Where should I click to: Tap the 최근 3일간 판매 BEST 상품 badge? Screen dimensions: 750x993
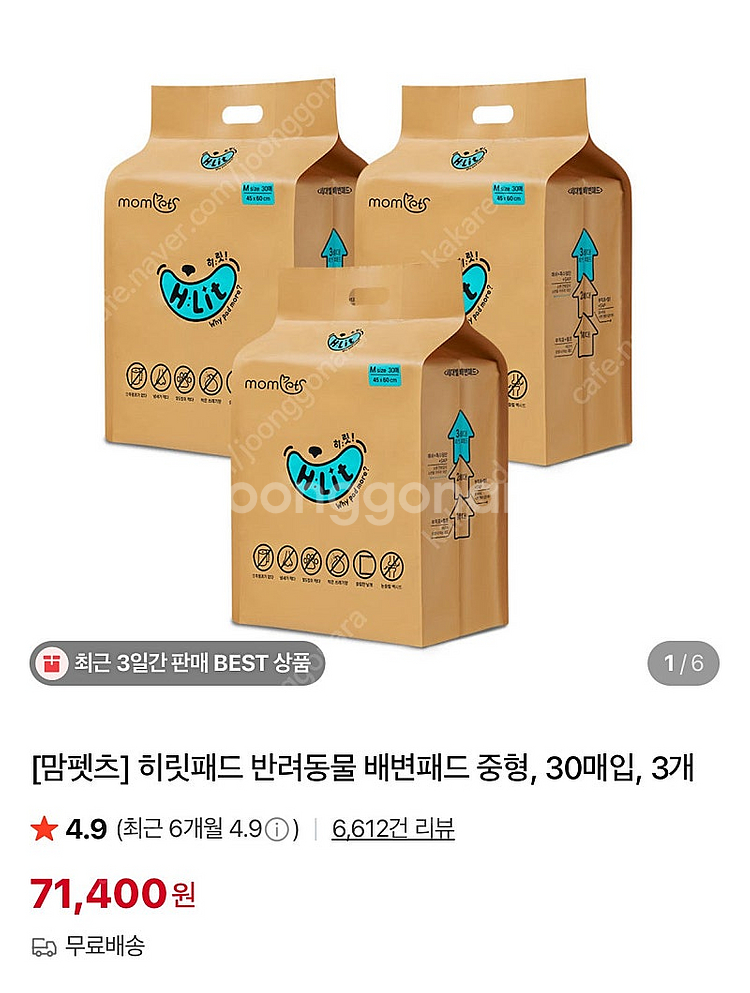click(177, 662)
